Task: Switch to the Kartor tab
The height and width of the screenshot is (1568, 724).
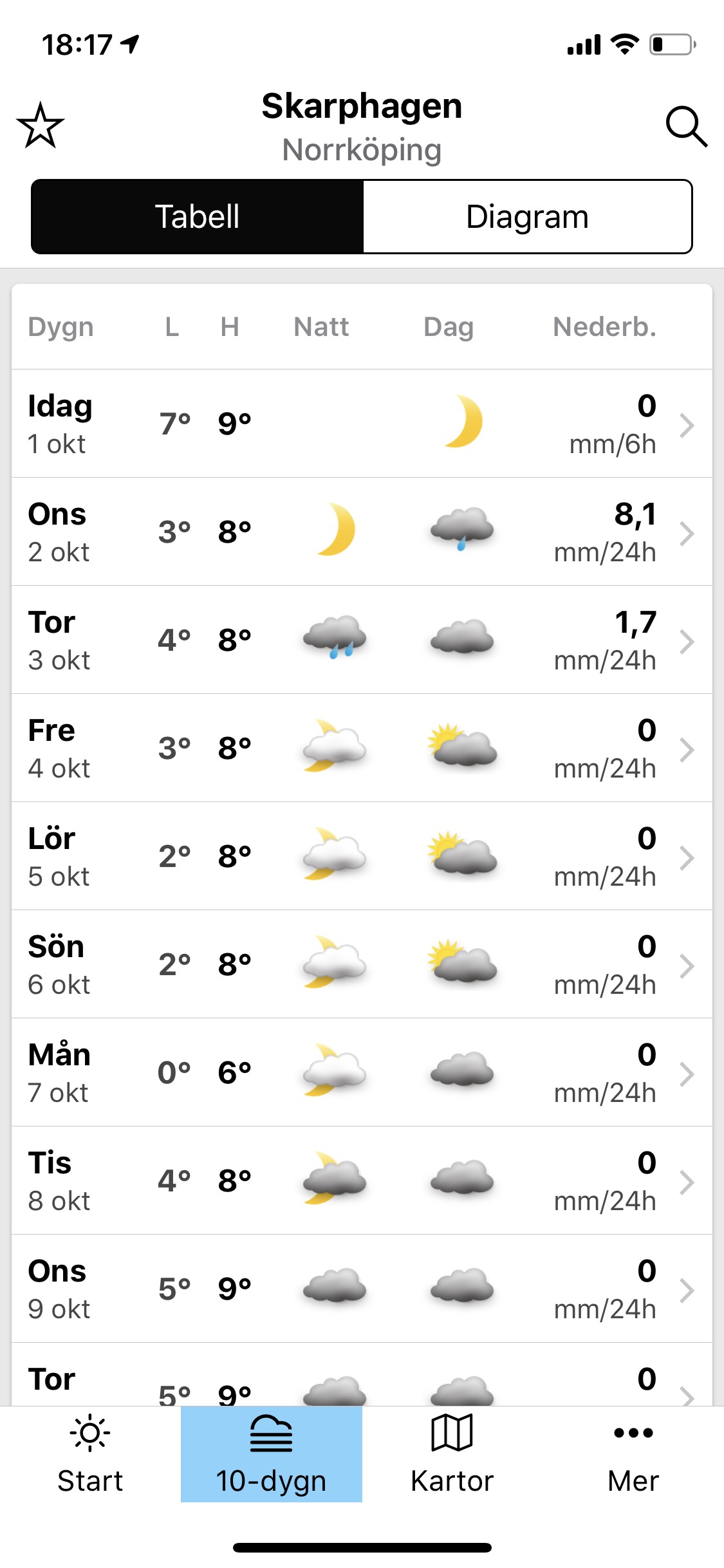Action: point(452,1455)
